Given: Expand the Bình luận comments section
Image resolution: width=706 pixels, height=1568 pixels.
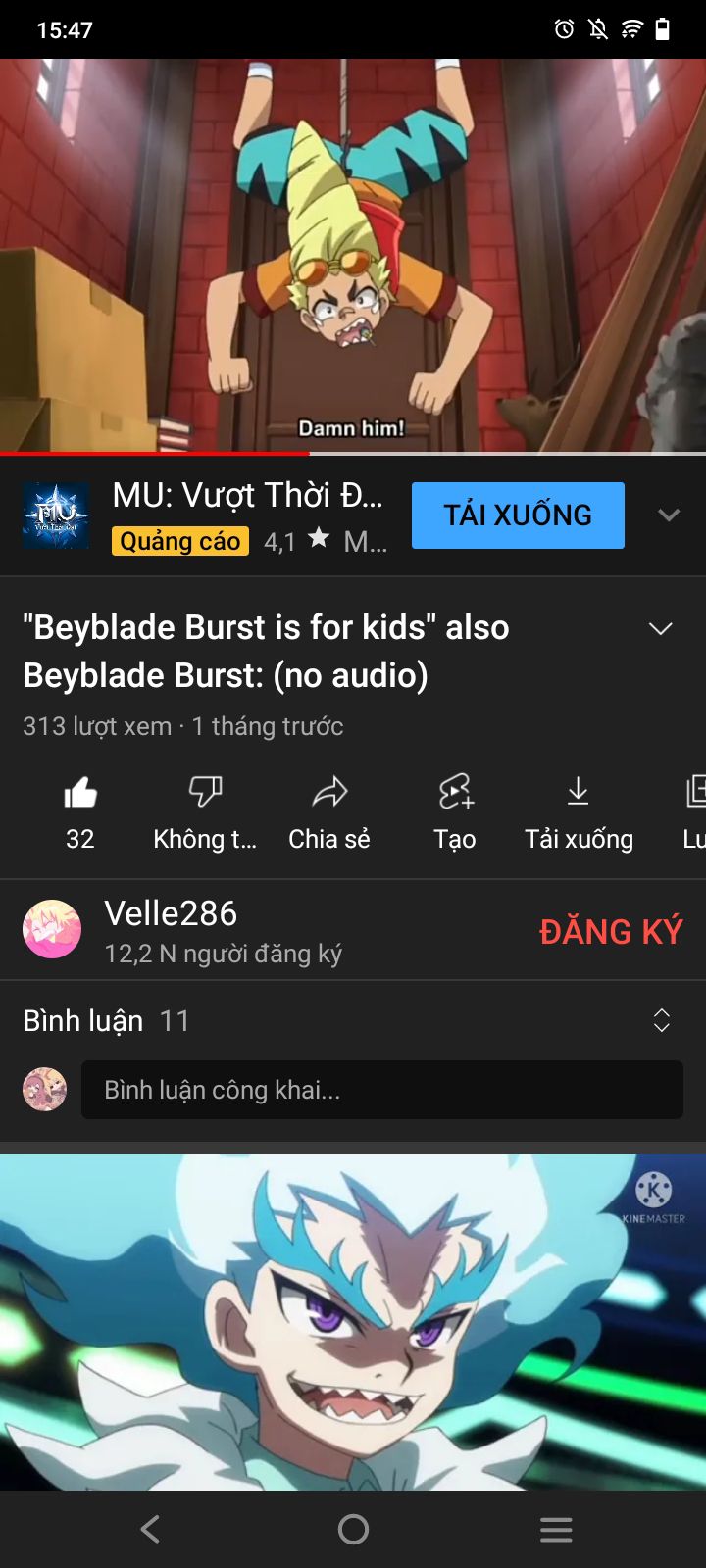Looking at the screenshot, I should click(662, 1021).
